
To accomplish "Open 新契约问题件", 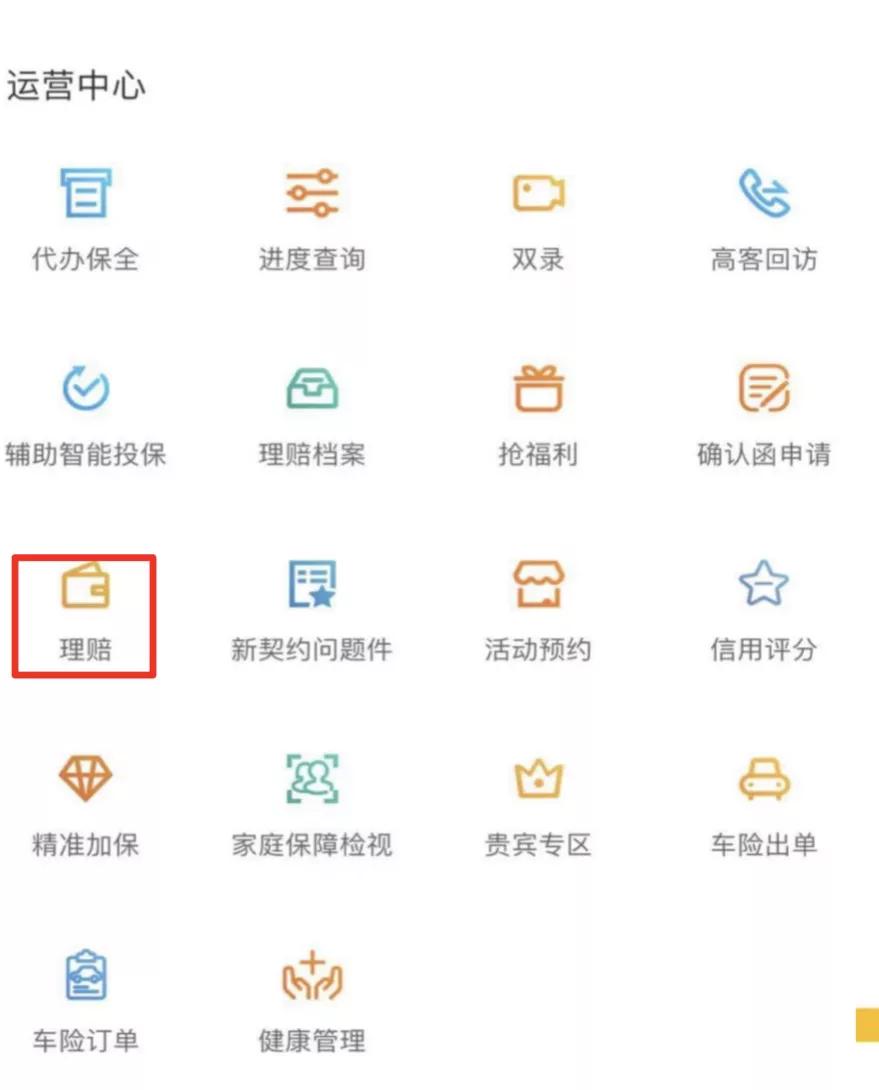I will (312, 586).
